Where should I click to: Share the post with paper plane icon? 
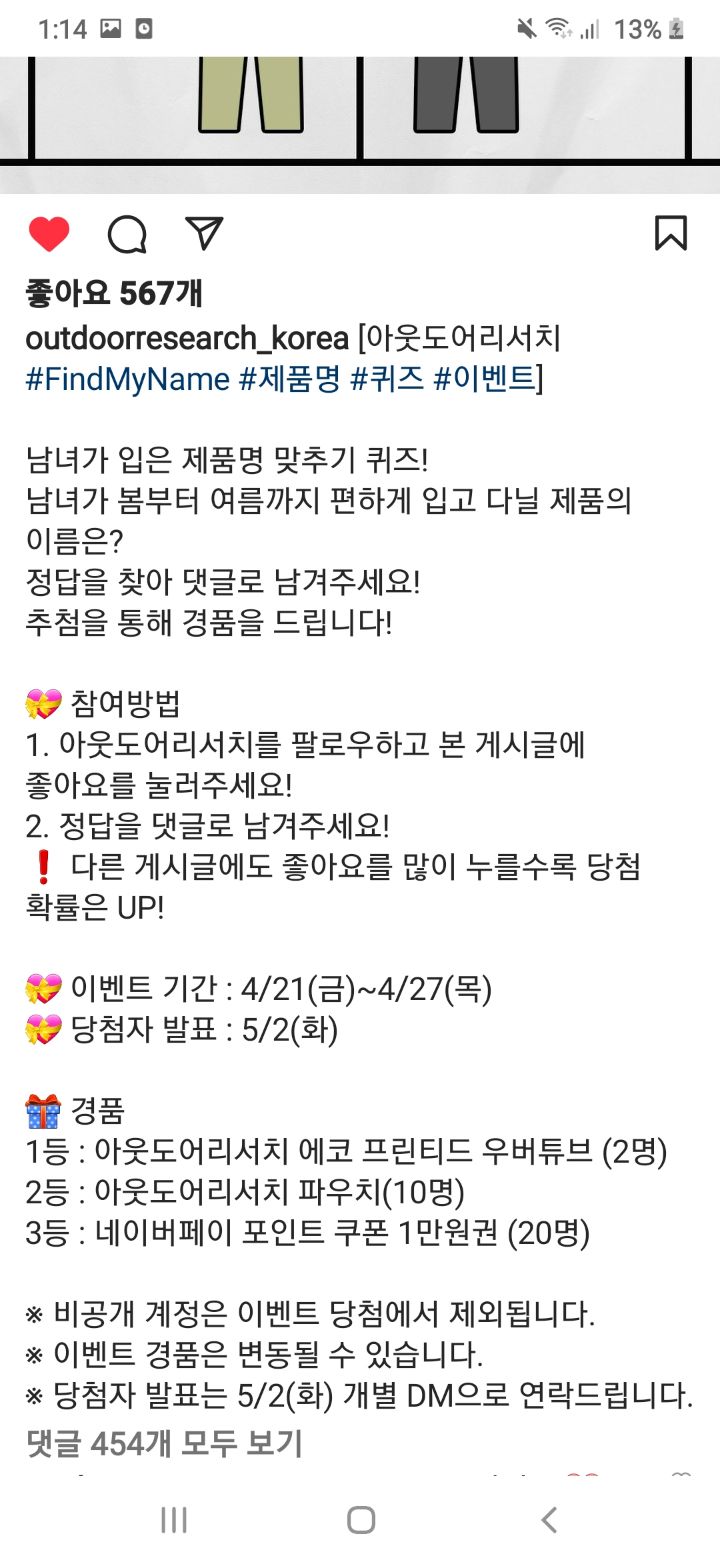pos(204,233)
